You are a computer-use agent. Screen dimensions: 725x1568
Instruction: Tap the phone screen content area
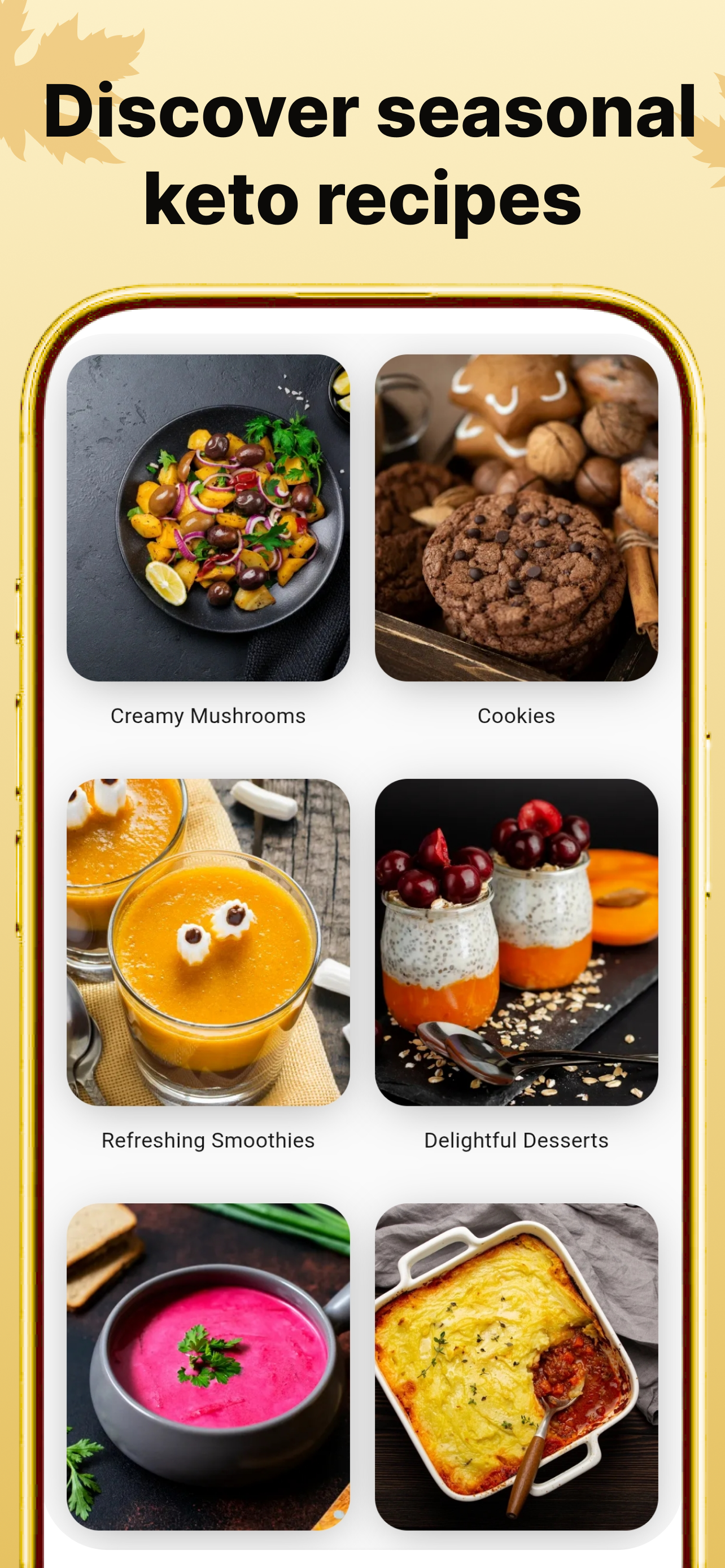tap(362, 913)
